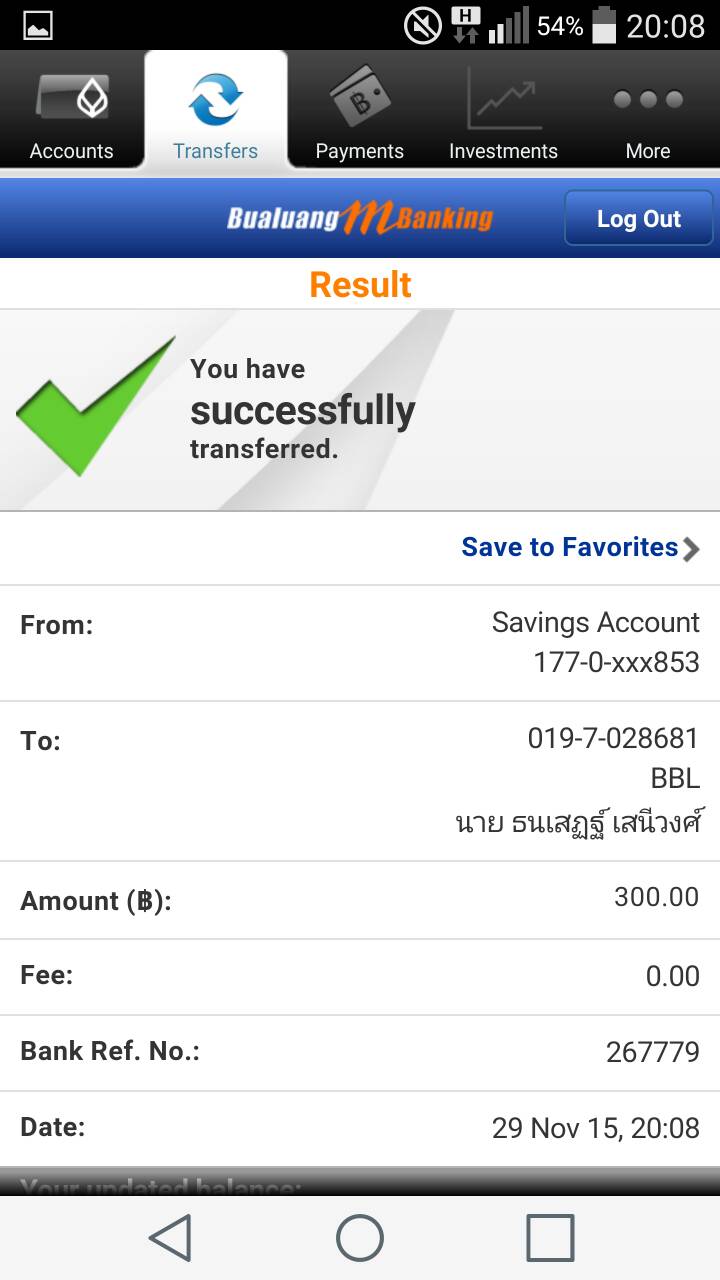This screenshot has width=720, height=1280.
Task: Save this transfer to Favorites
Action: click(579, 547)
